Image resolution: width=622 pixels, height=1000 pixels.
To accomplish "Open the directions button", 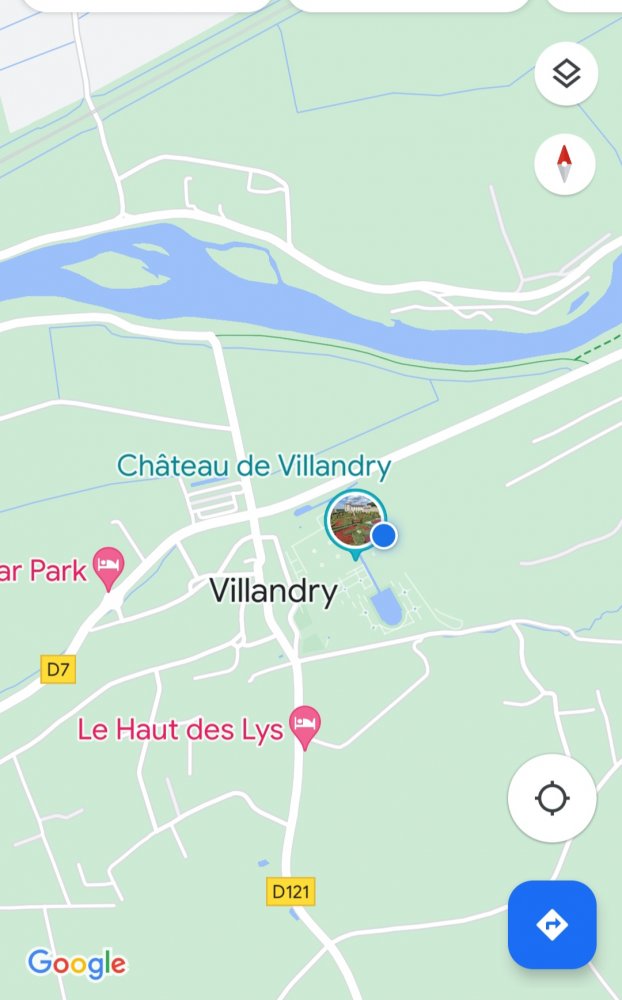I will click(552, 925).
